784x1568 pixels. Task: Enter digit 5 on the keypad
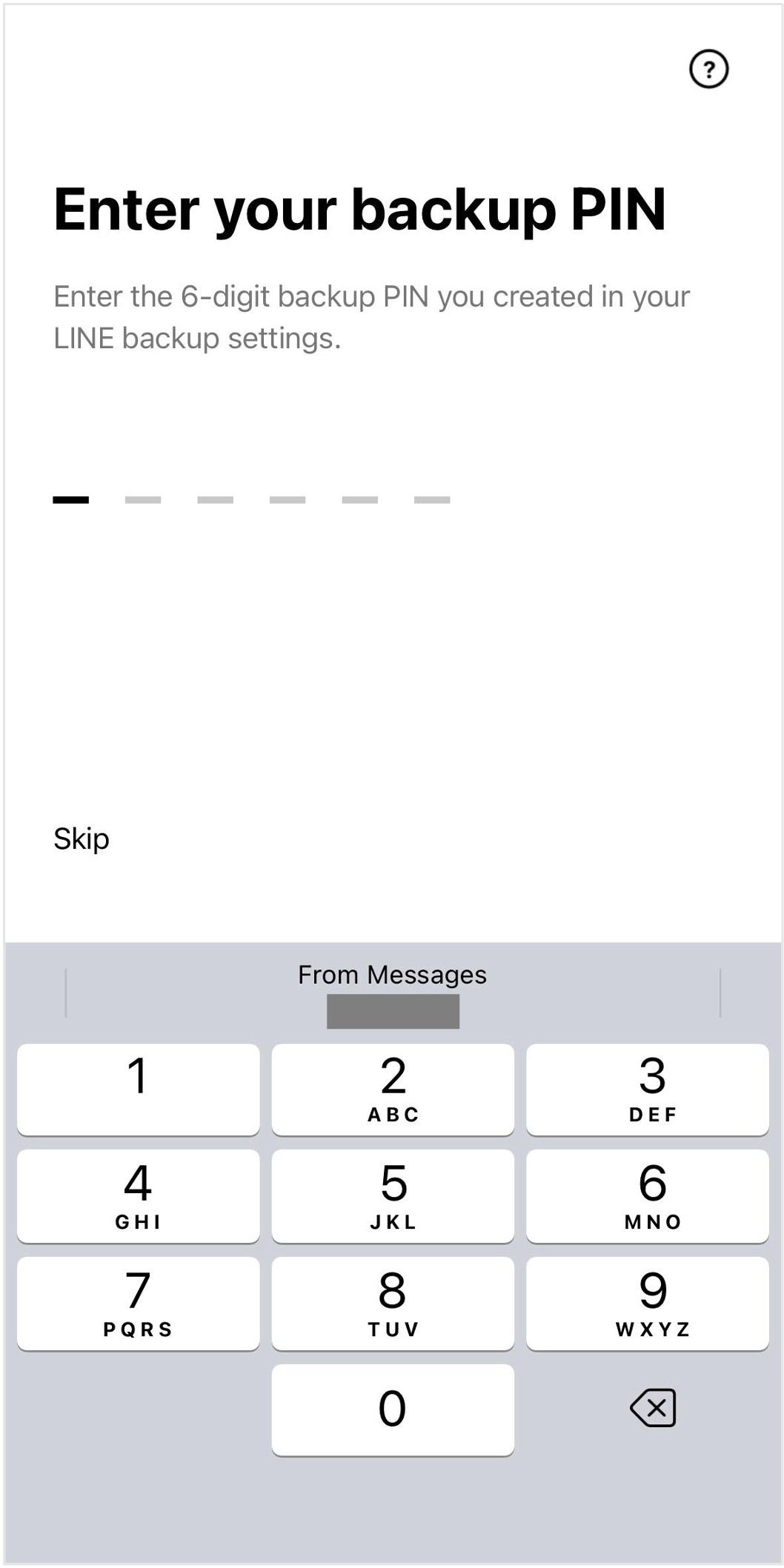tap(393, 1195)
